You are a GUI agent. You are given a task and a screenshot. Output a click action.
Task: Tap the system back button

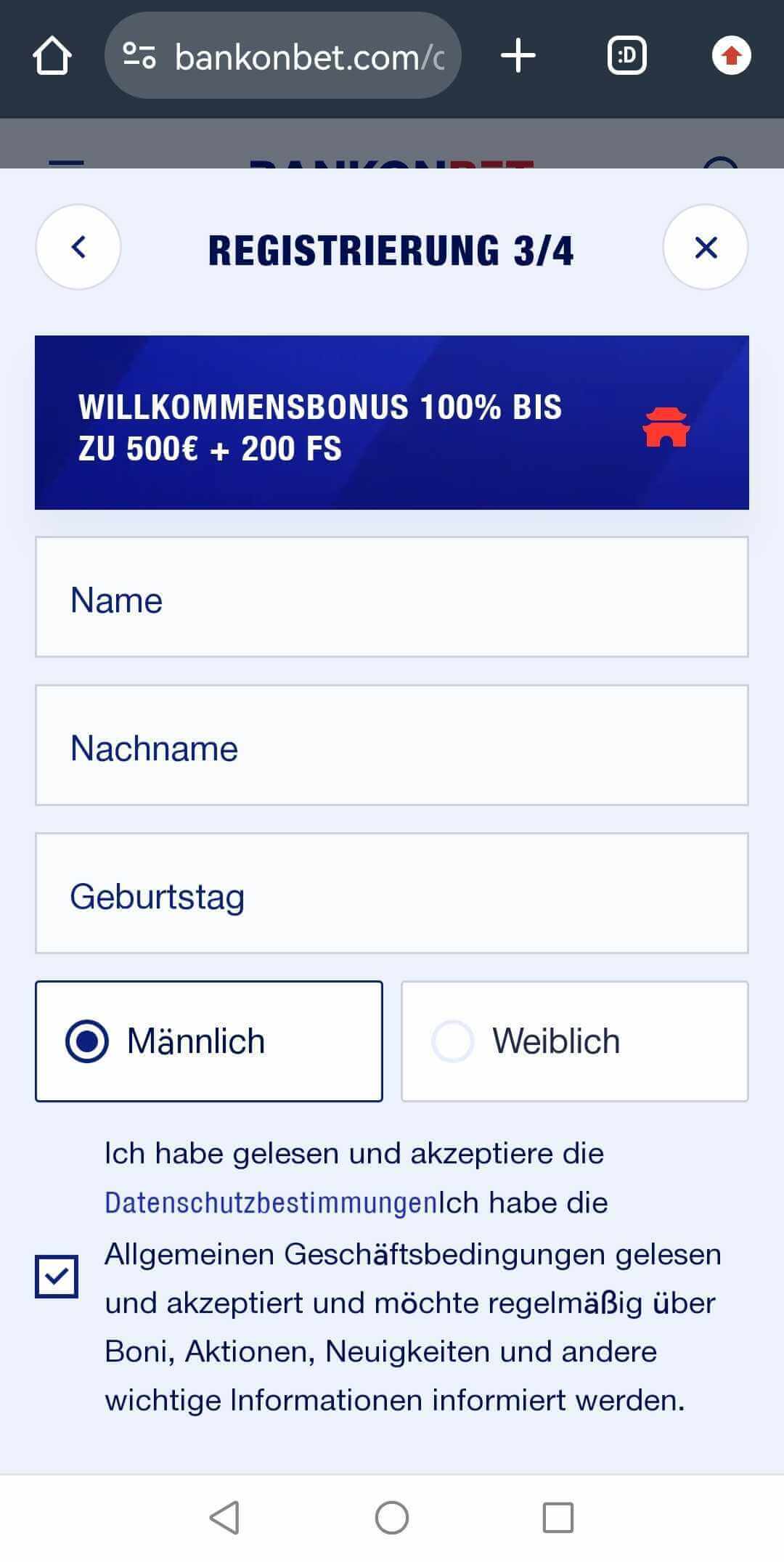[224, 1518]
